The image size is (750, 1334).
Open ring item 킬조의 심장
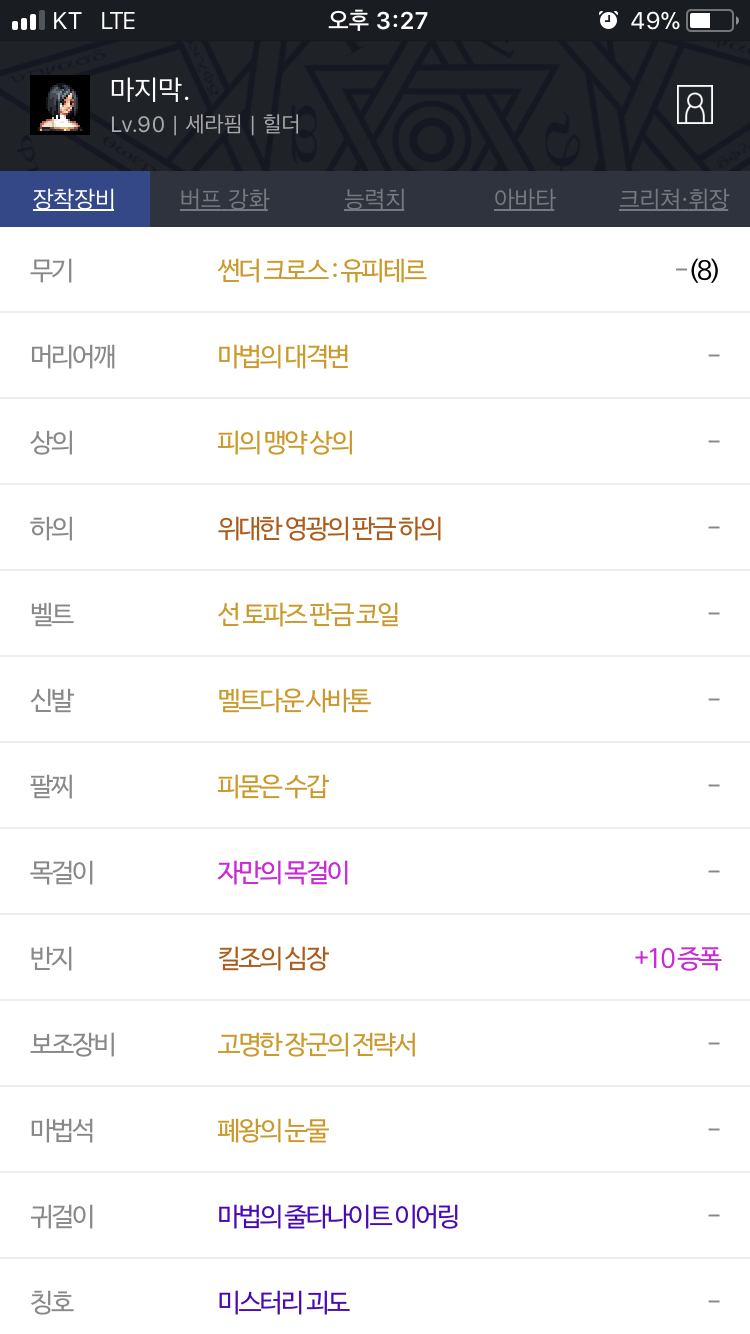[375, 958]
